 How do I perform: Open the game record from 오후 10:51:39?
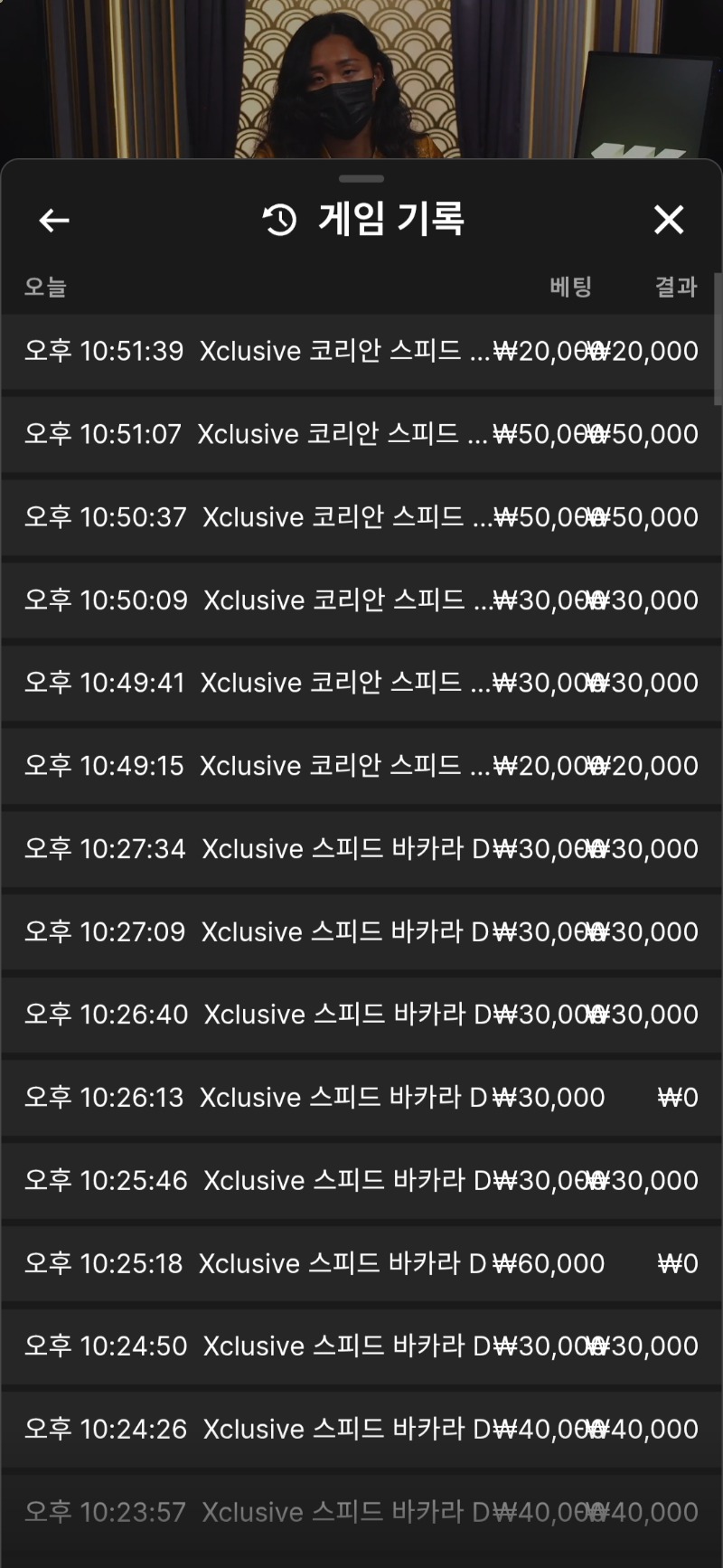pyautogui.click(x=360, y=351)
